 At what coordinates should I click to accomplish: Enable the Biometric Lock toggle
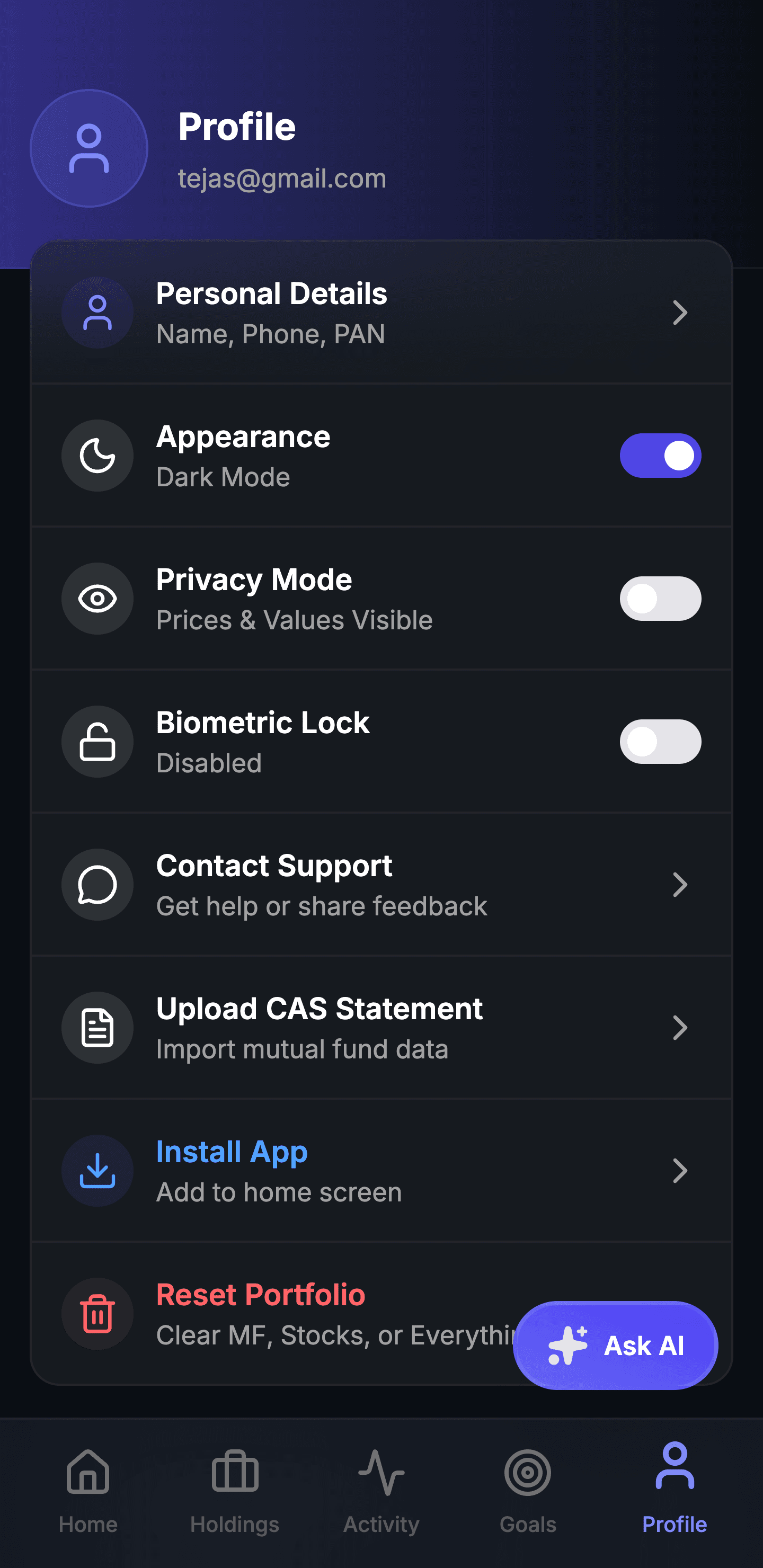660,742
